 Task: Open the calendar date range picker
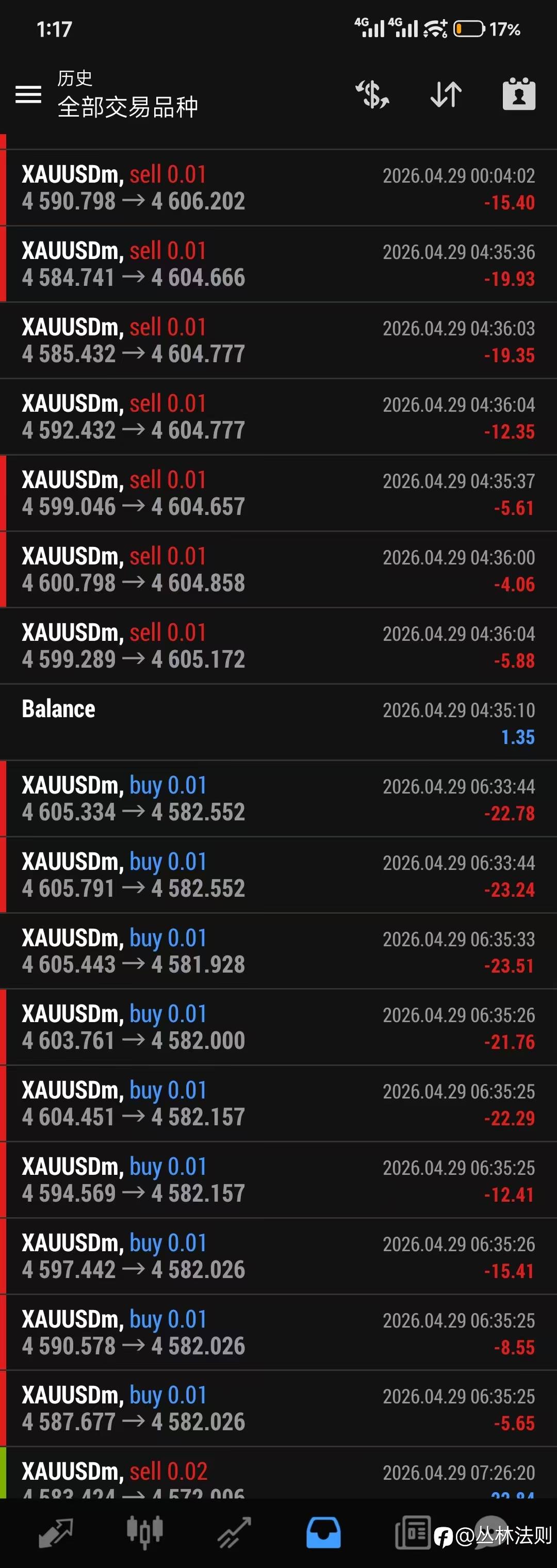pyautogui.click(x=519, y=94)
